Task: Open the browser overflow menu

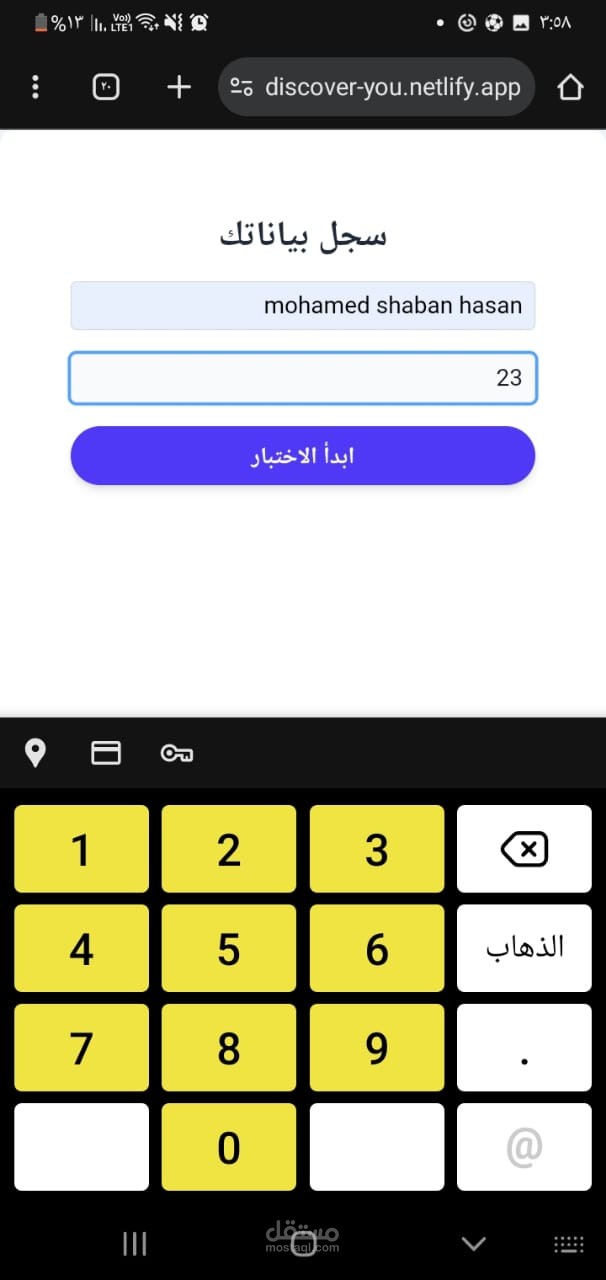Action: (x=35, y=87)
